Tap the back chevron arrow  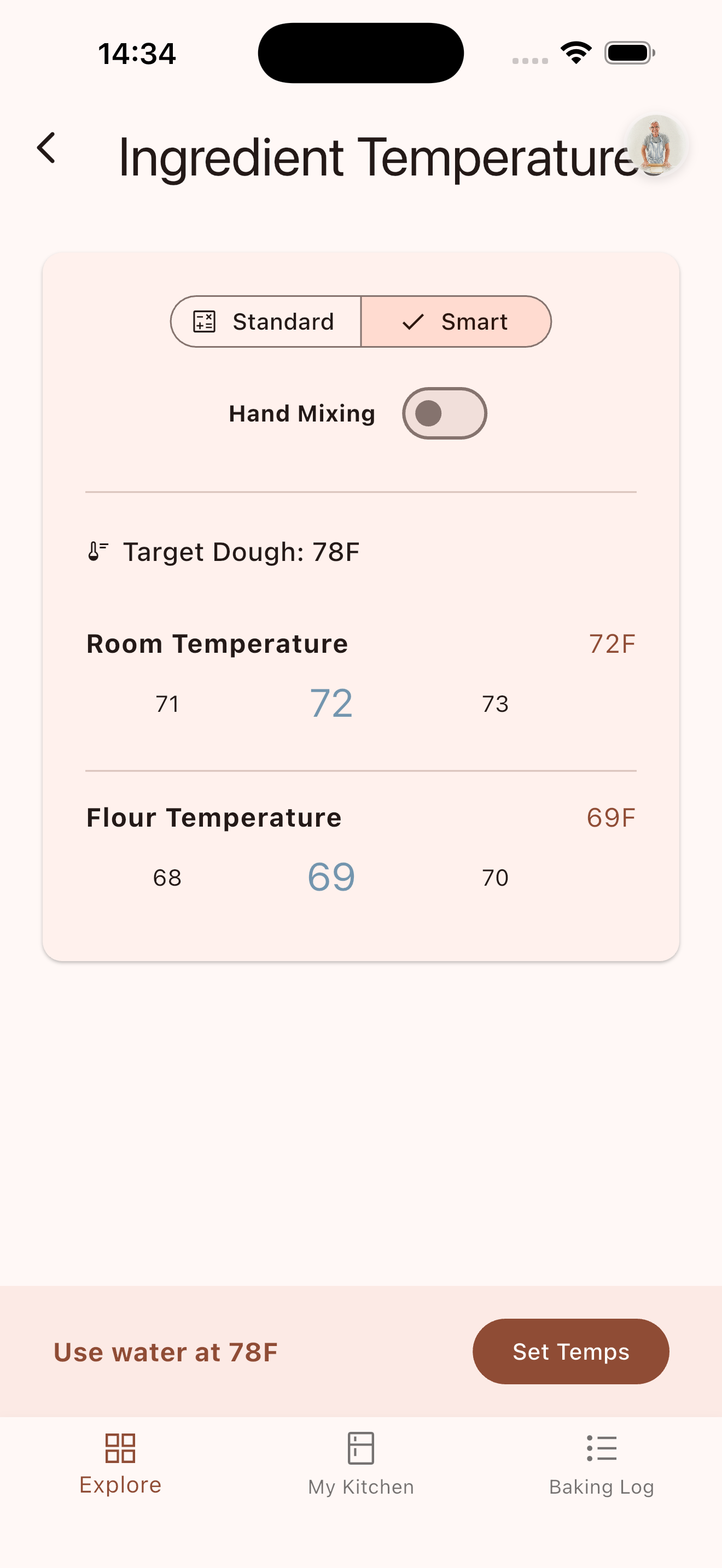(46, 148)
